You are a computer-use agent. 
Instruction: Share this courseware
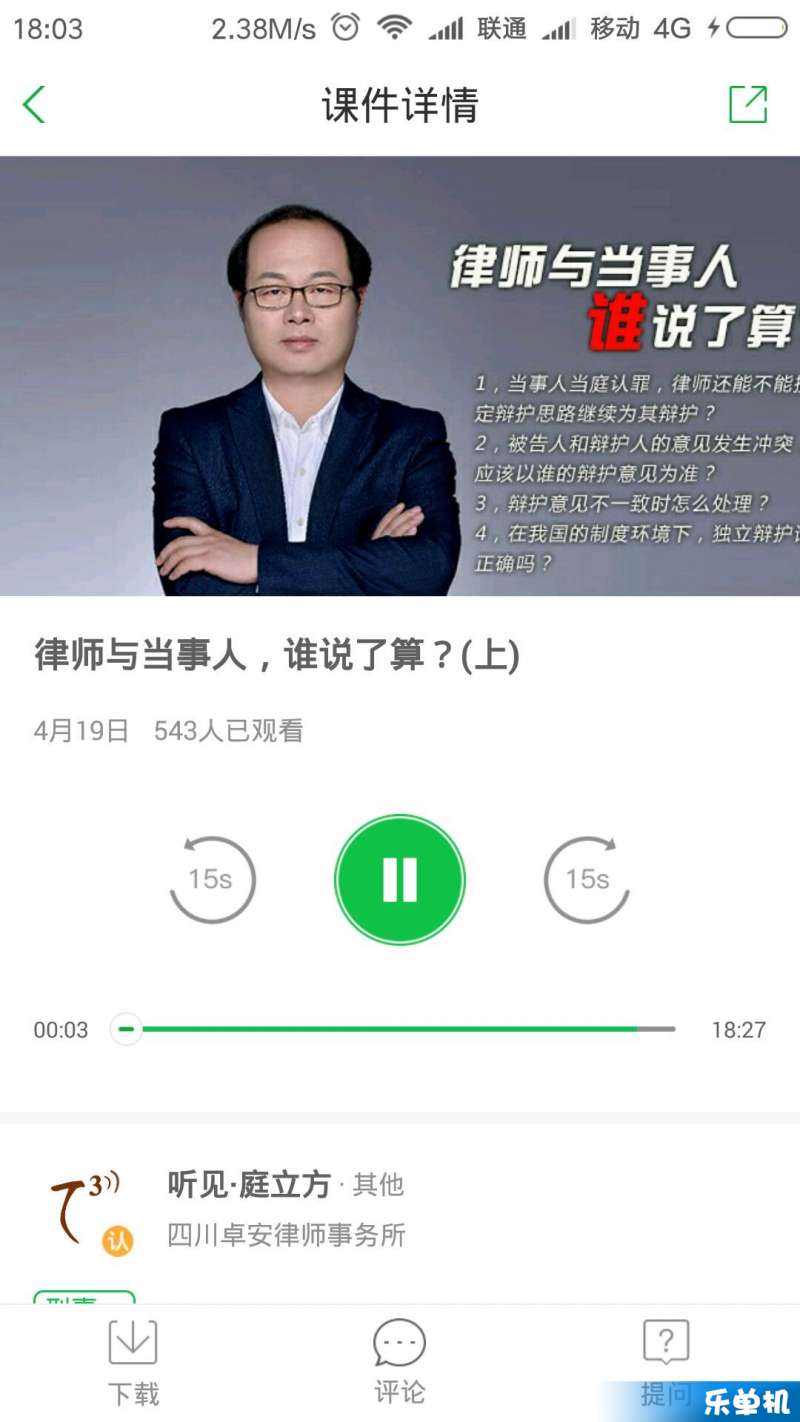[748, 105]
